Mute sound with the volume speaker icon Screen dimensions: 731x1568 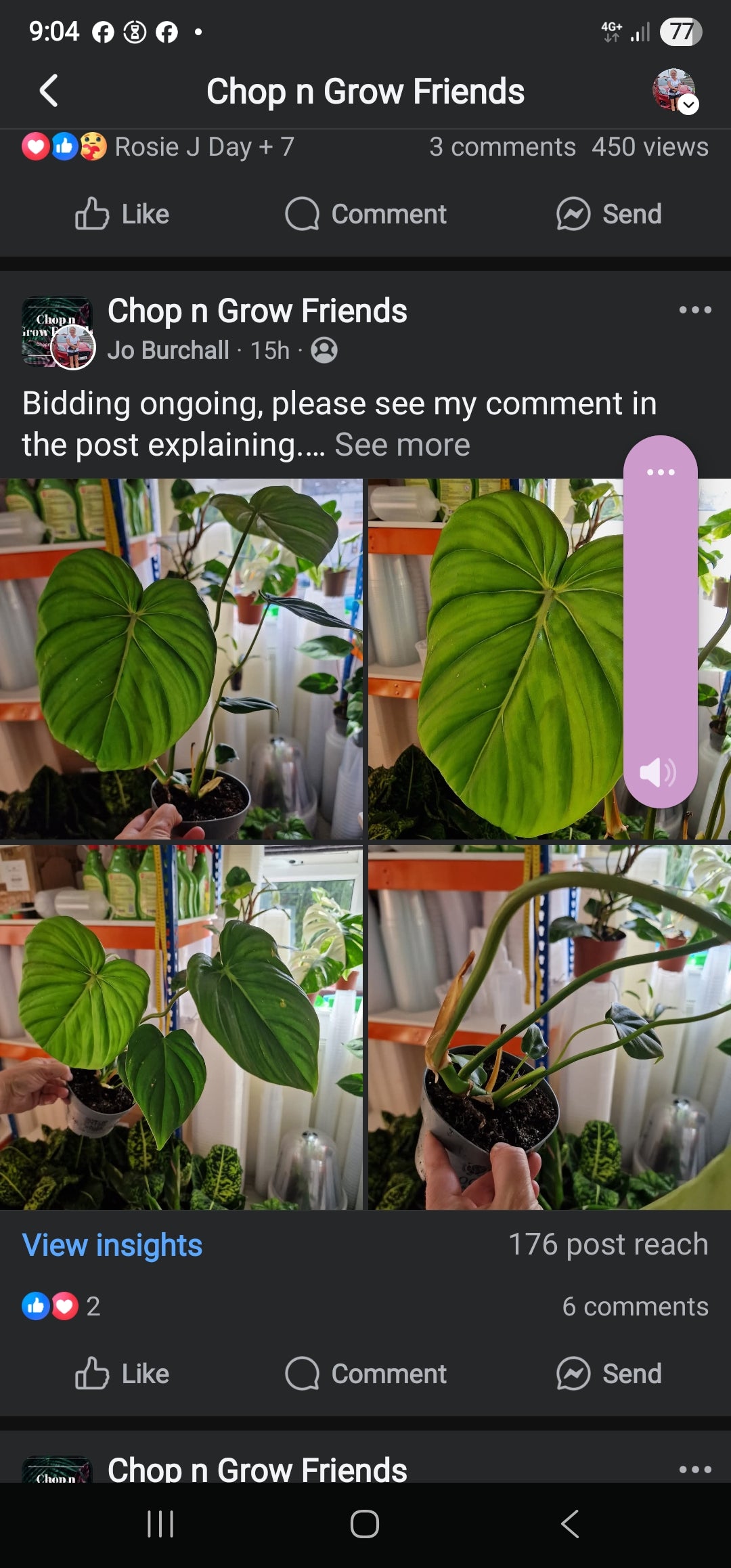click(657, 772)
